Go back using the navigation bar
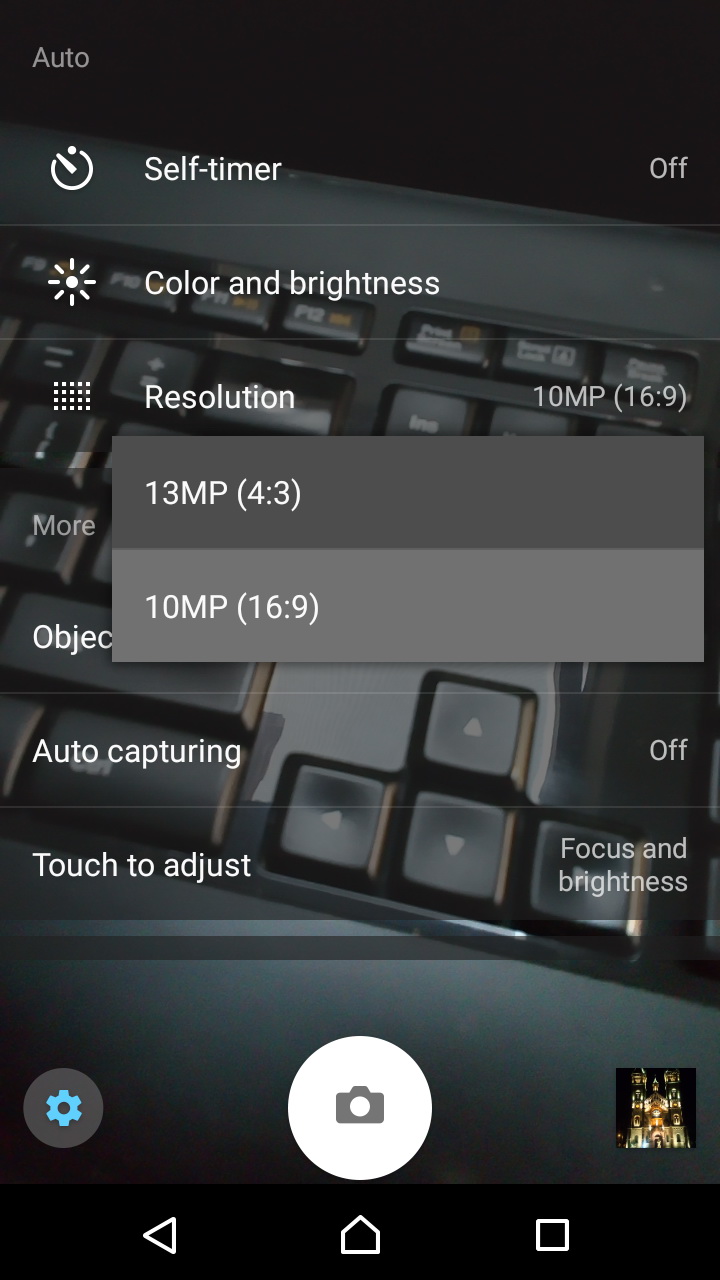 [x=160, y=1235]
